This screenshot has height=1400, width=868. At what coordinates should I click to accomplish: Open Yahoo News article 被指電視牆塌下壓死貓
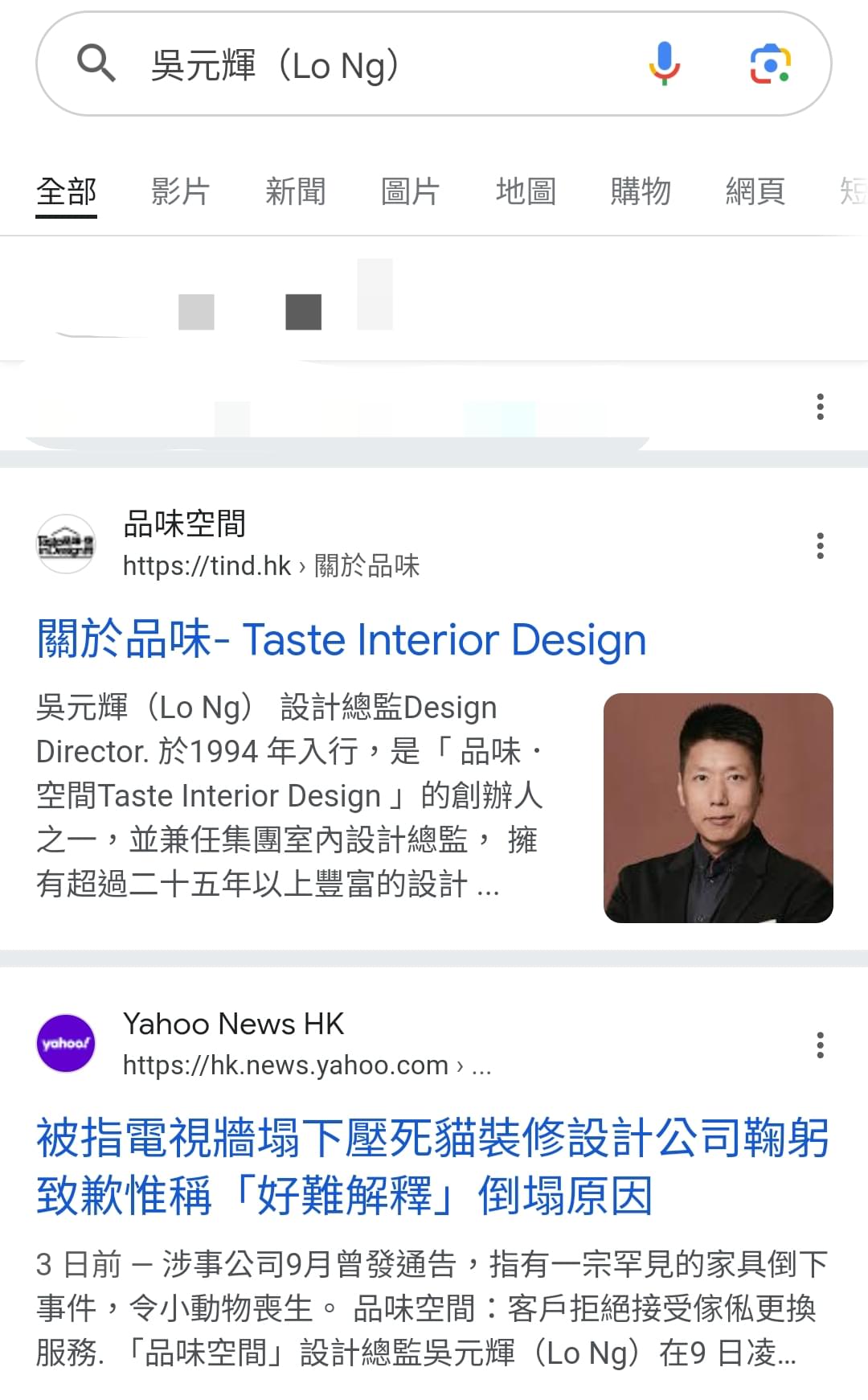point(432,1166)
